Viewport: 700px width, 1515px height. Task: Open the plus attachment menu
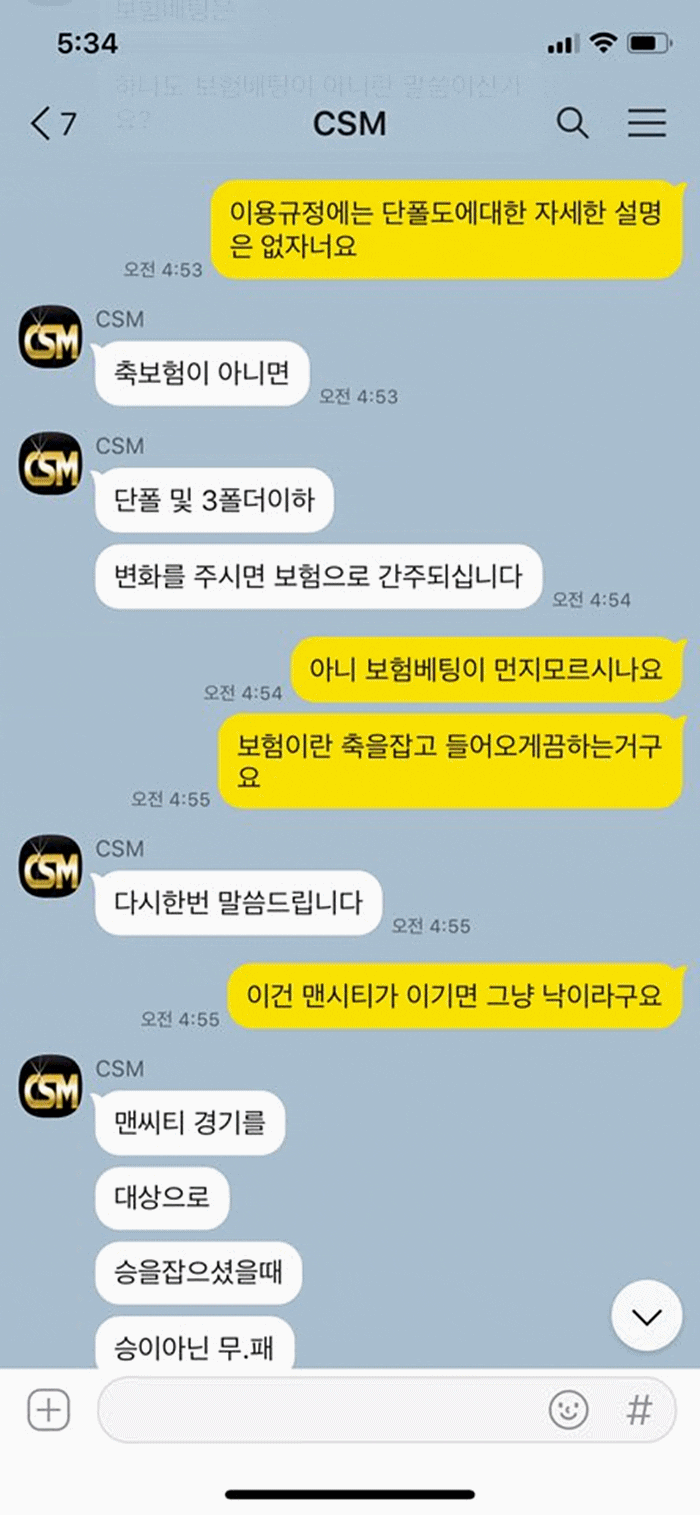click(48, 1411)
